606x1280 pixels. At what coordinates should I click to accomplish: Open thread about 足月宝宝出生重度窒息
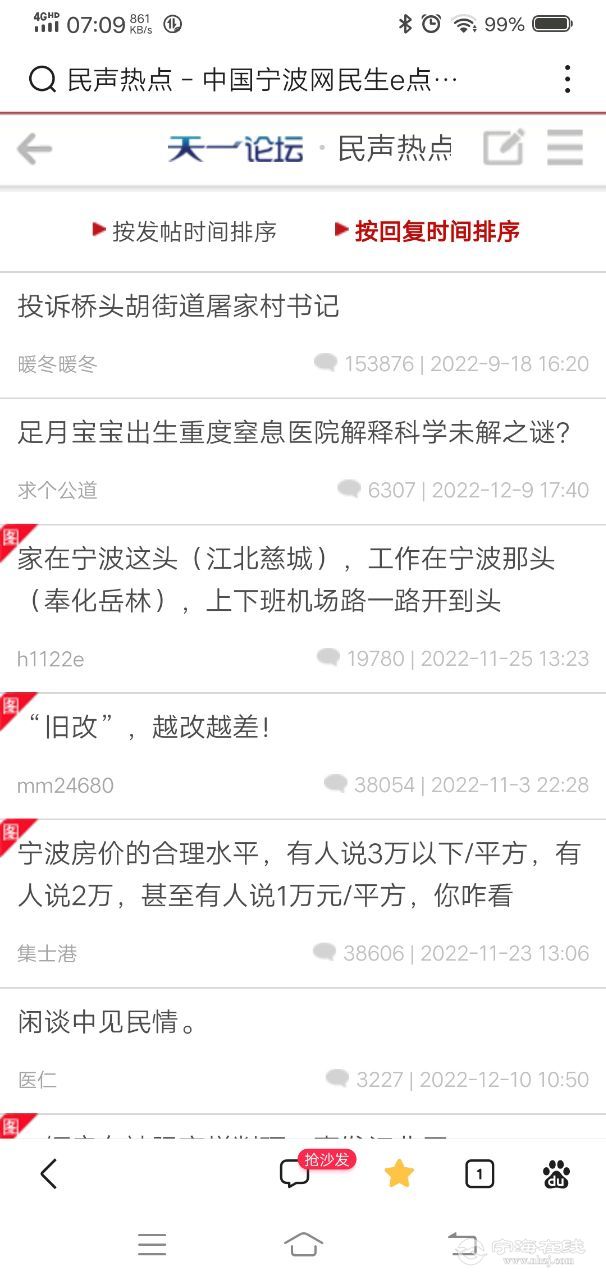point(294,433)
